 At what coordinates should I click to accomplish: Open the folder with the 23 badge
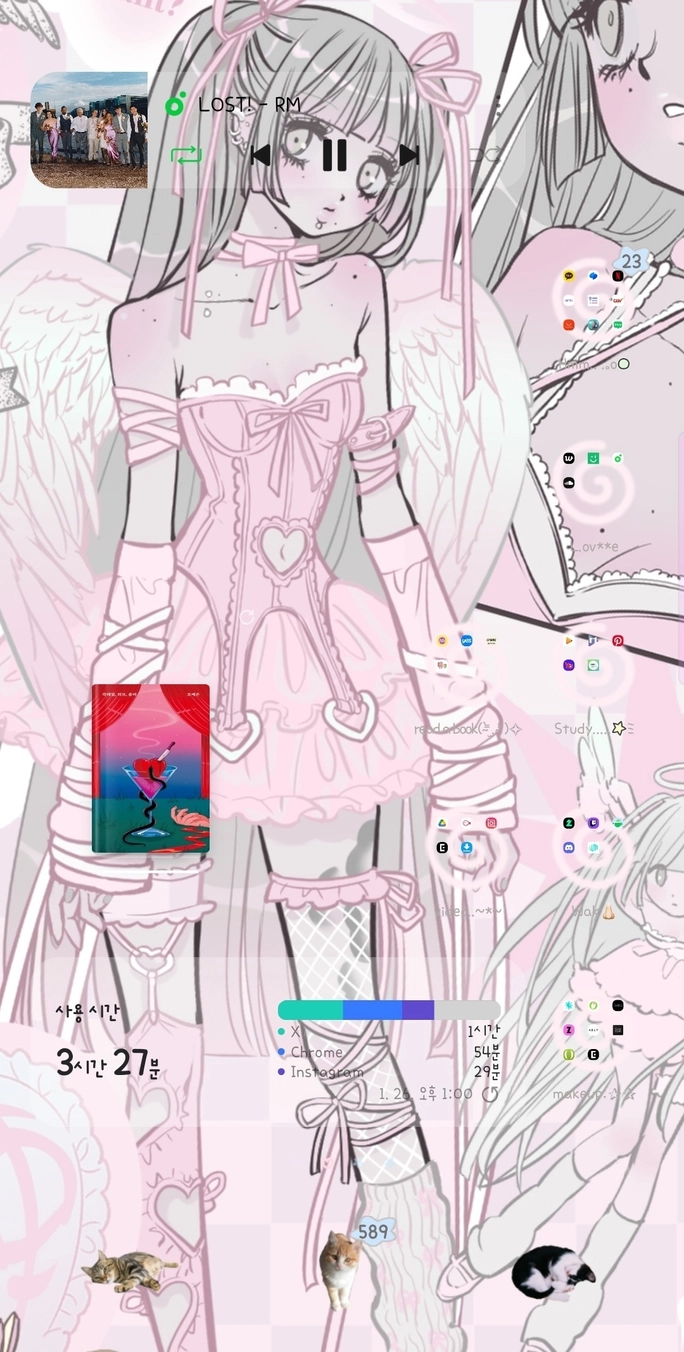pyautogui.click(x=593, y=299)
